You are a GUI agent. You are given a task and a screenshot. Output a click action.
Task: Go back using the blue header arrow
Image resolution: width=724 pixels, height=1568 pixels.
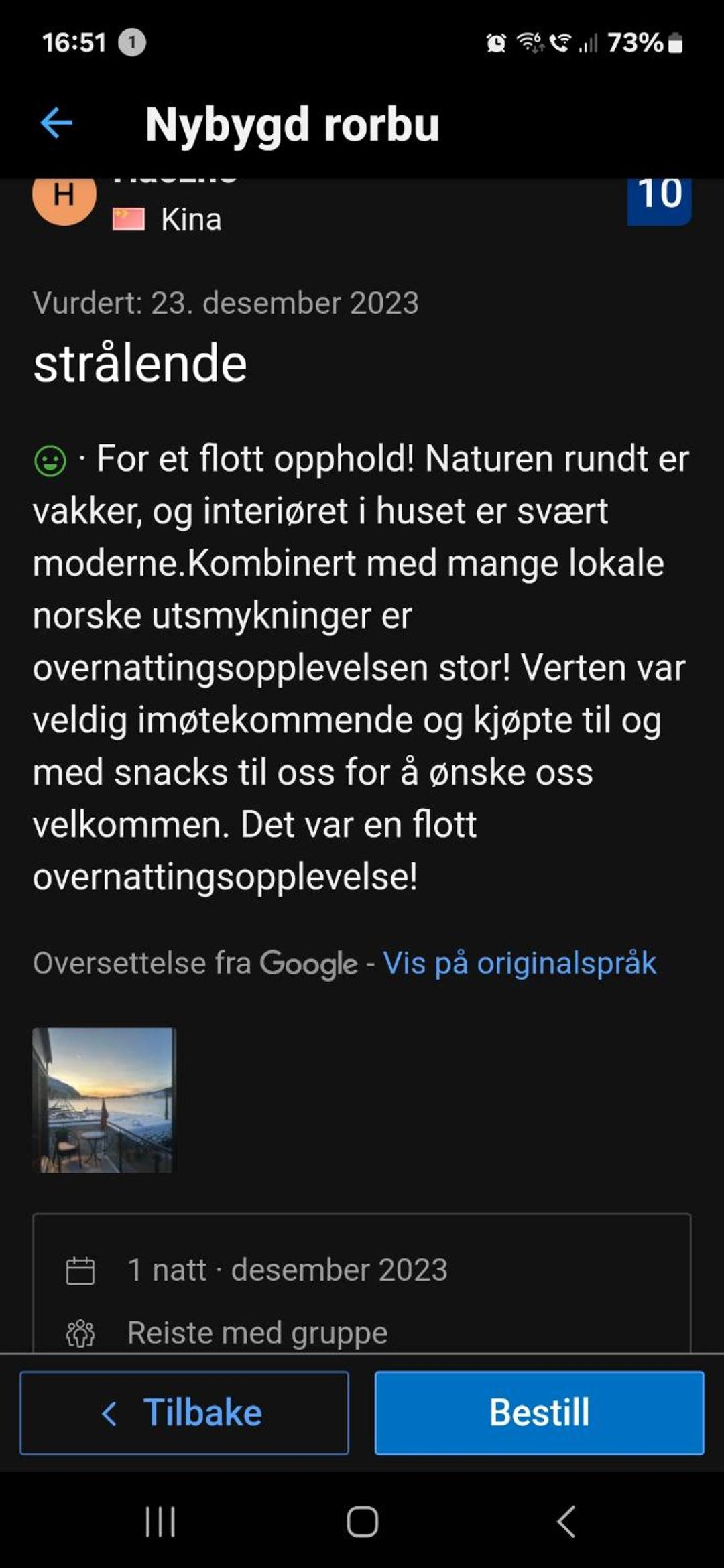56,123
